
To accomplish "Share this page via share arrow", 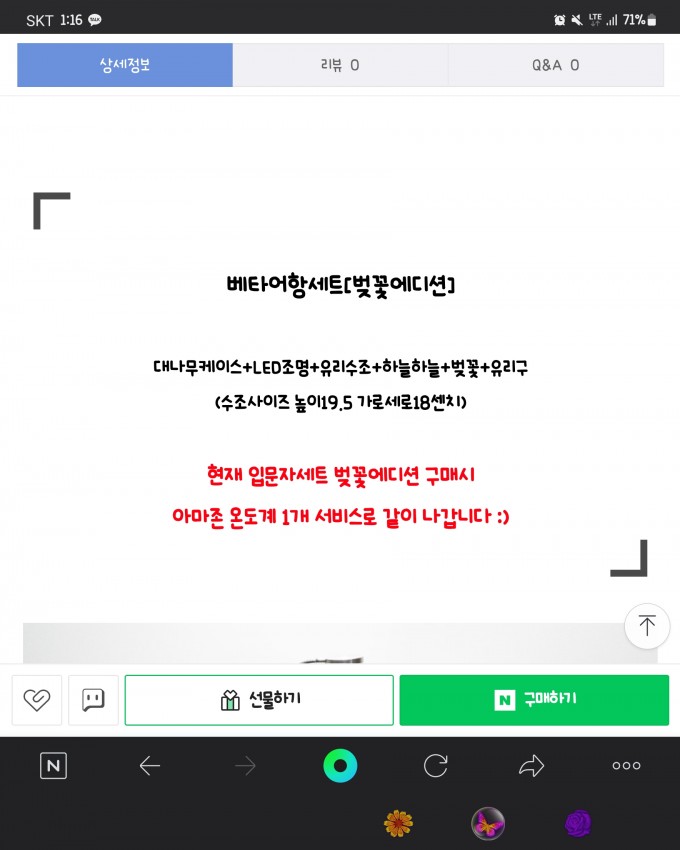I will click(x=531, y=765).
